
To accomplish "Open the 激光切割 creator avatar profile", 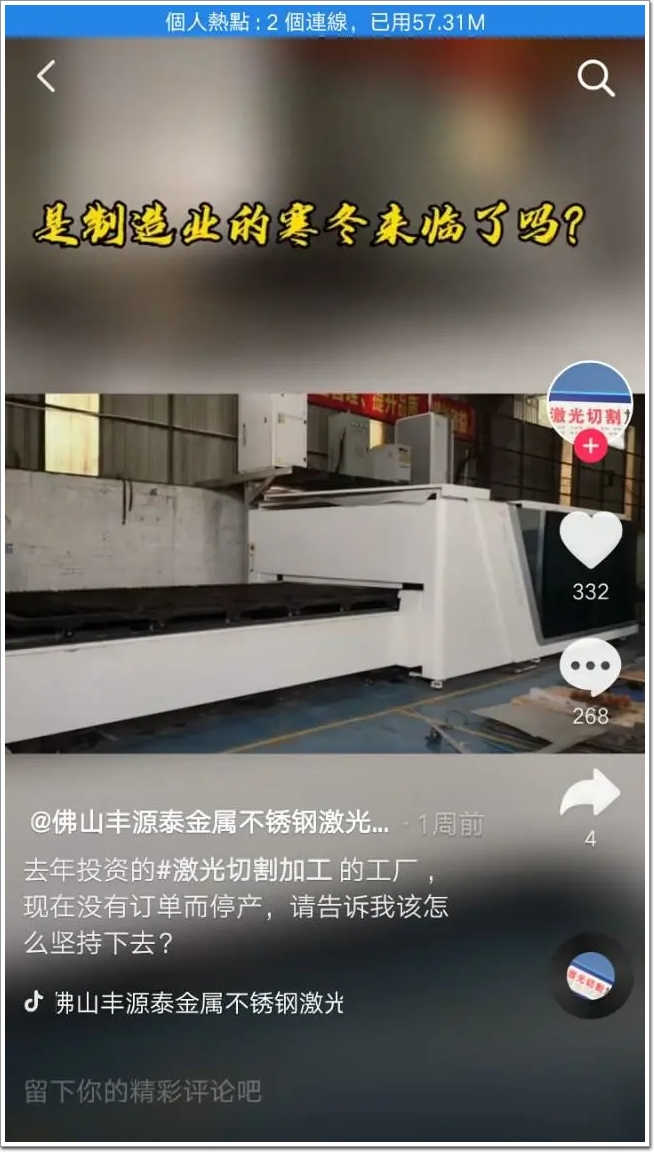I will point(590,402).
